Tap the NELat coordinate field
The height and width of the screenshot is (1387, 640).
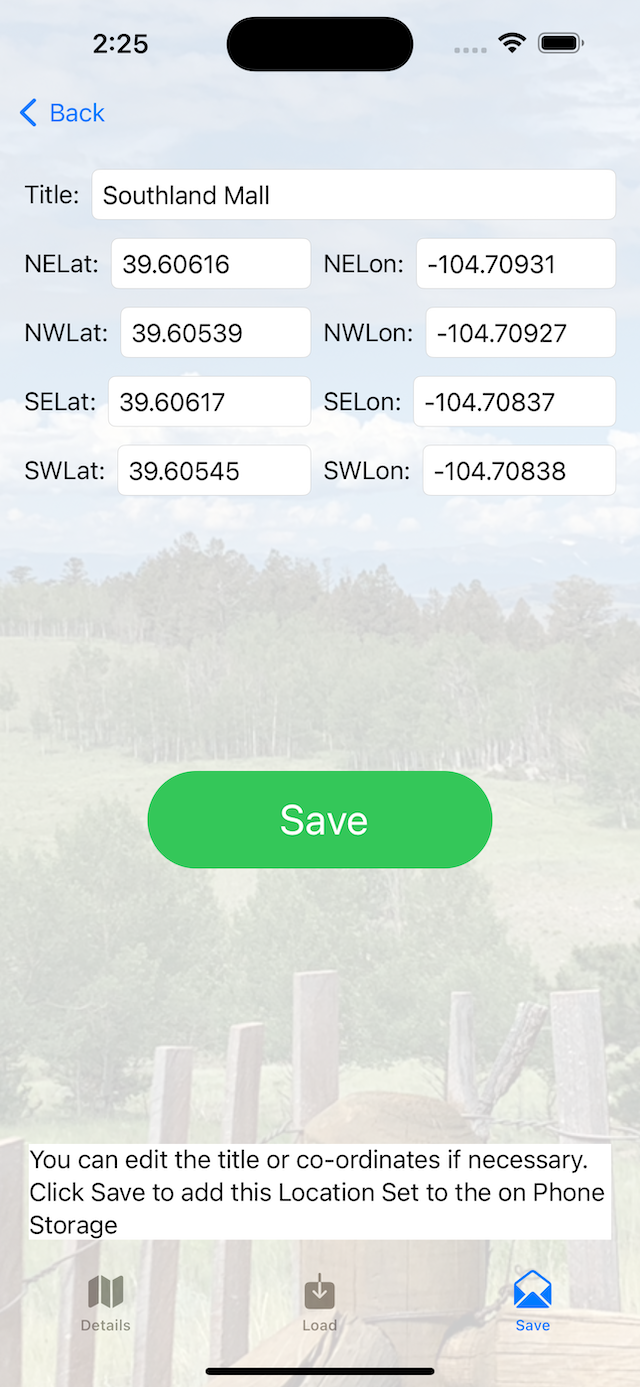tap(211, 264)
